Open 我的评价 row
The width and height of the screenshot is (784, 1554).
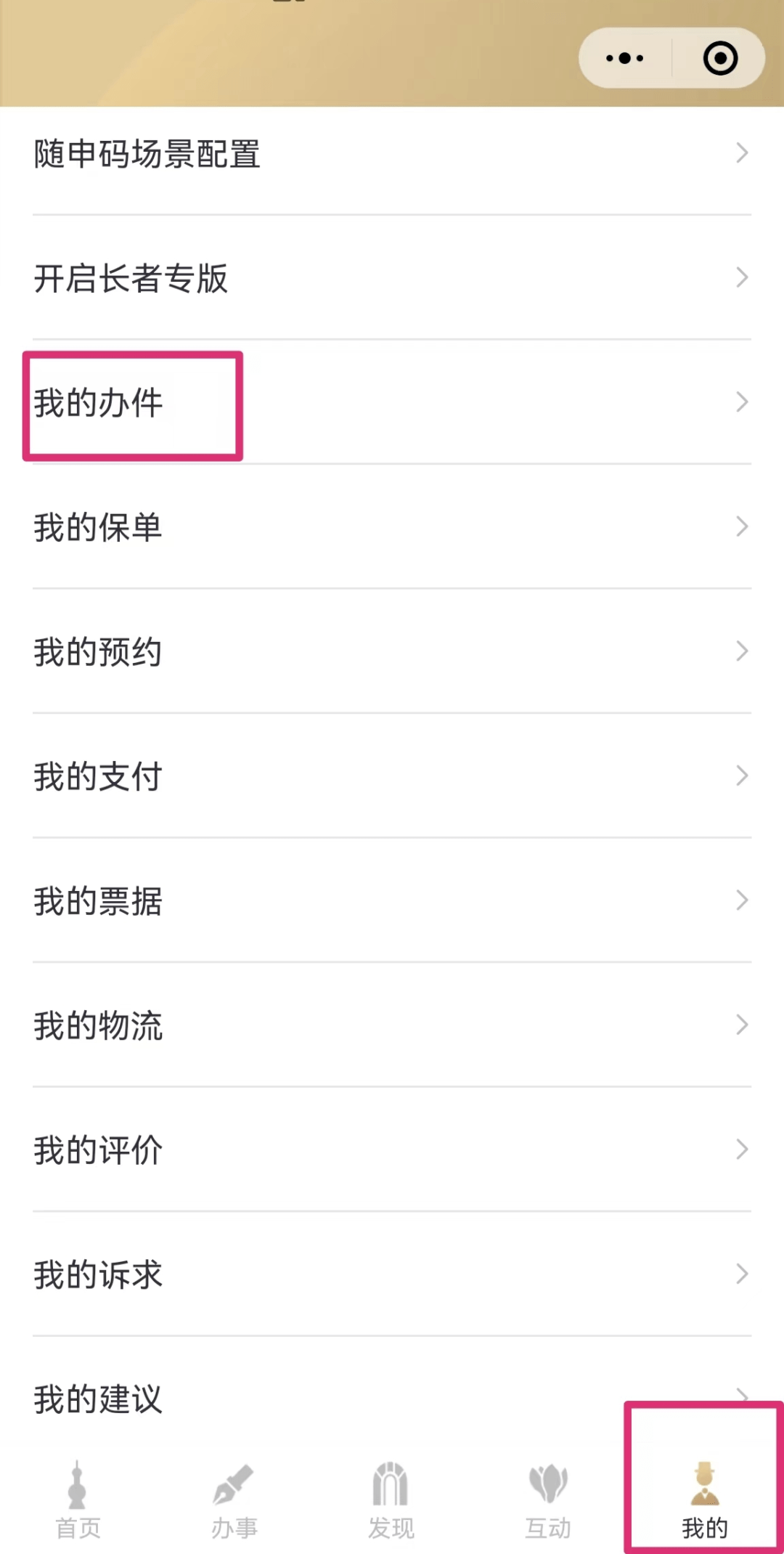(392, 1150)
